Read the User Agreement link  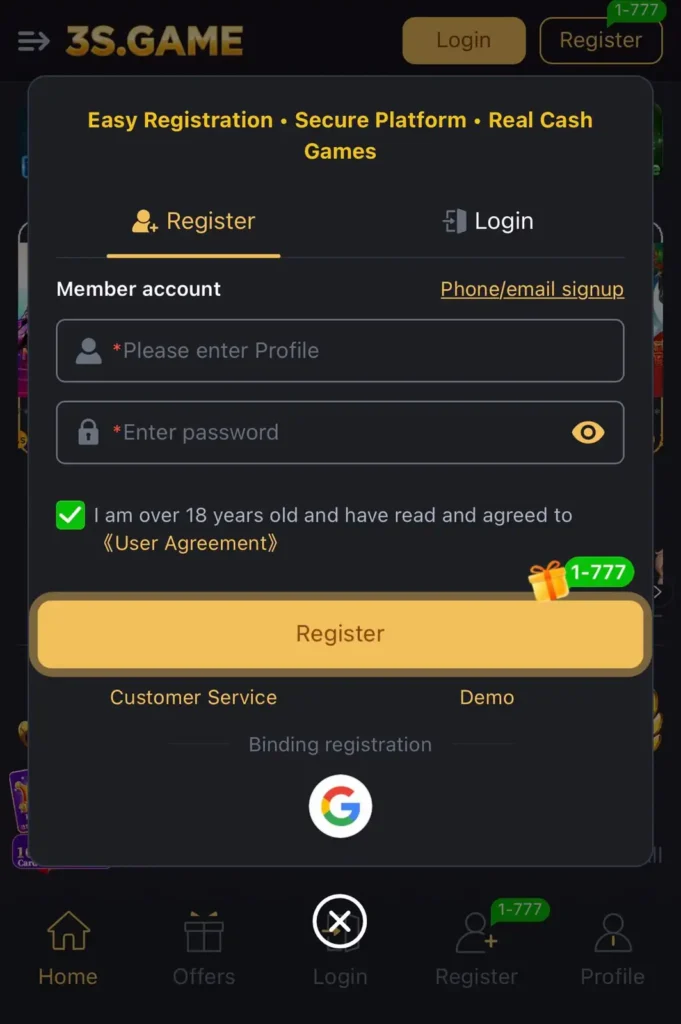(190, 544)
